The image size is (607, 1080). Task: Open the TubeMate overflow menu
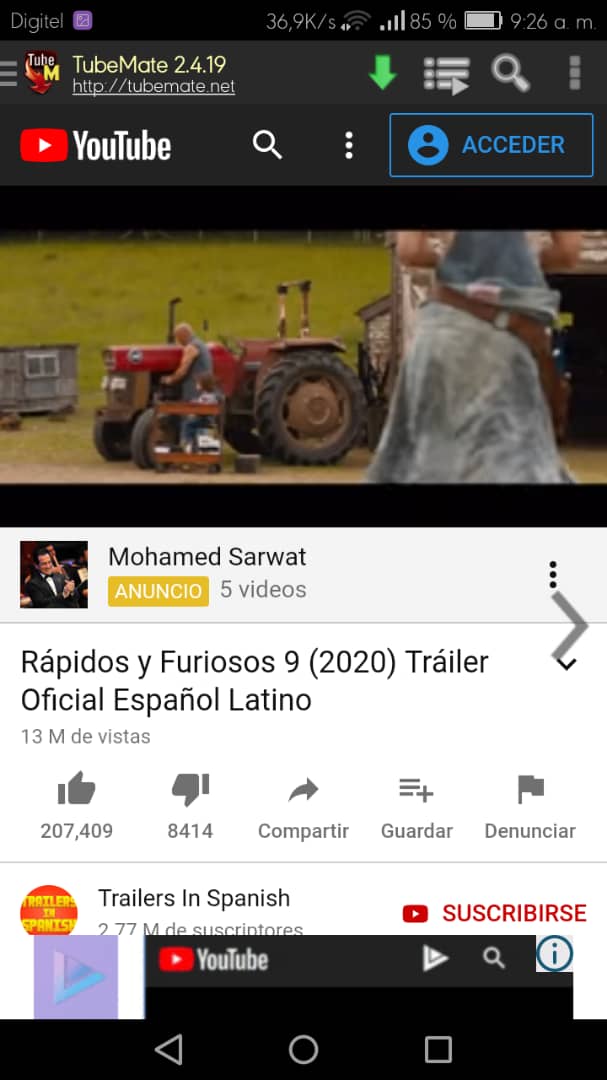click(574, 73)
